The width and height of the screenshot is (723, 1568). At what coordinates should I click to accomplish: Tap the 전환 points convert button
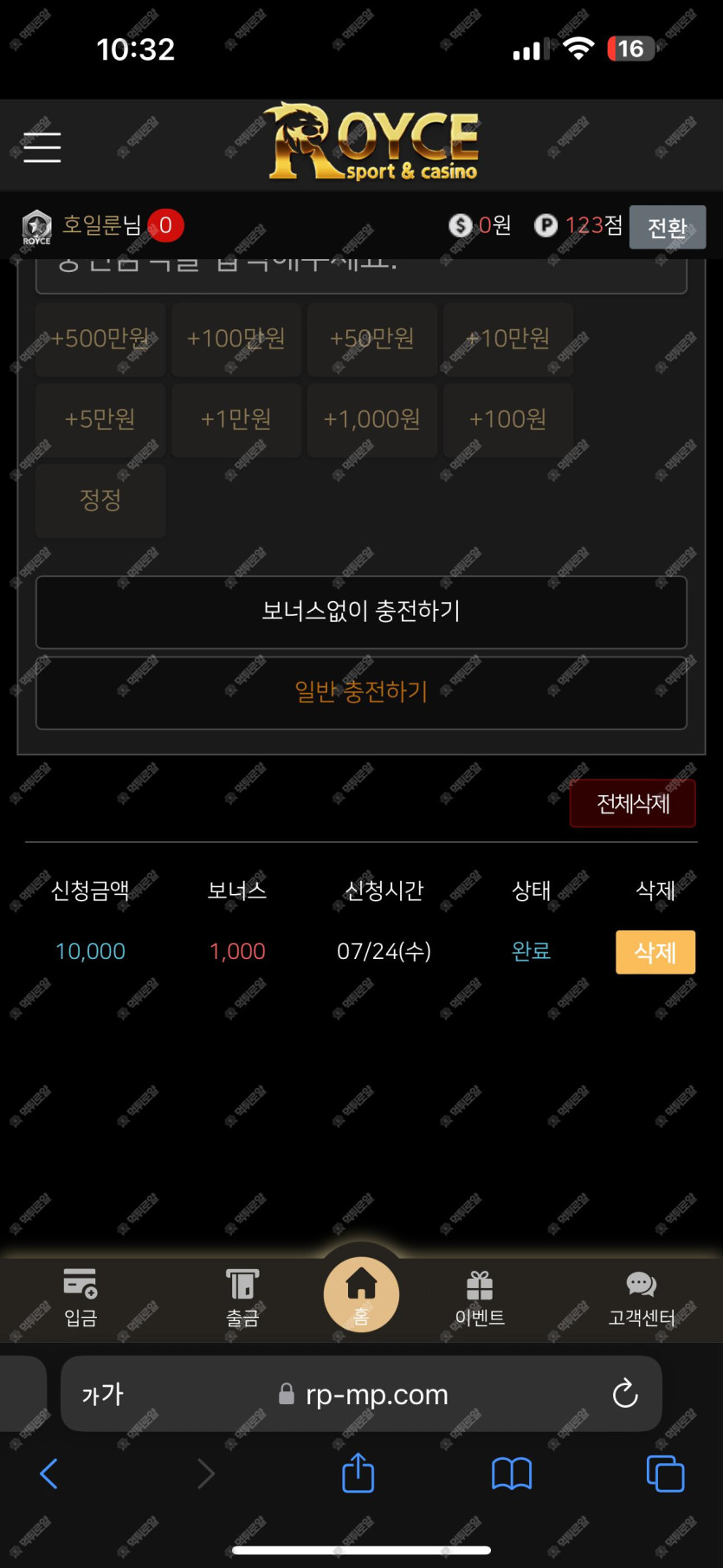(x=667, y=227)
